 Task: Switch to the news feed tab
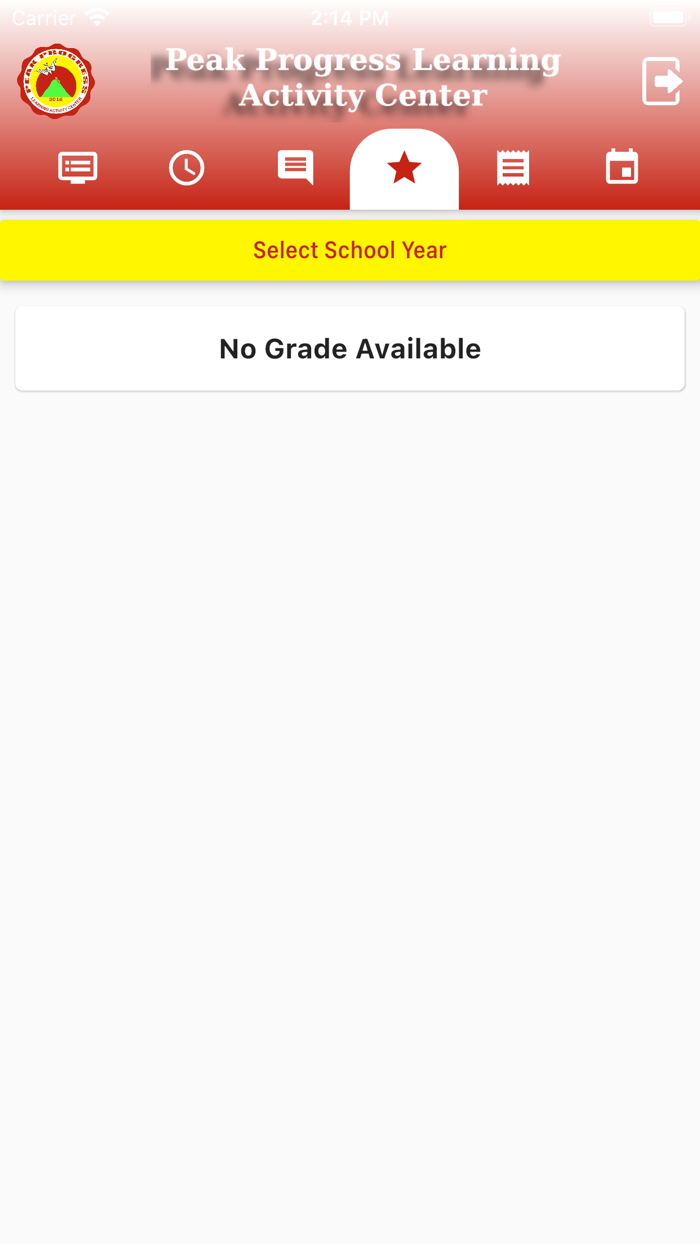point(78,168)
